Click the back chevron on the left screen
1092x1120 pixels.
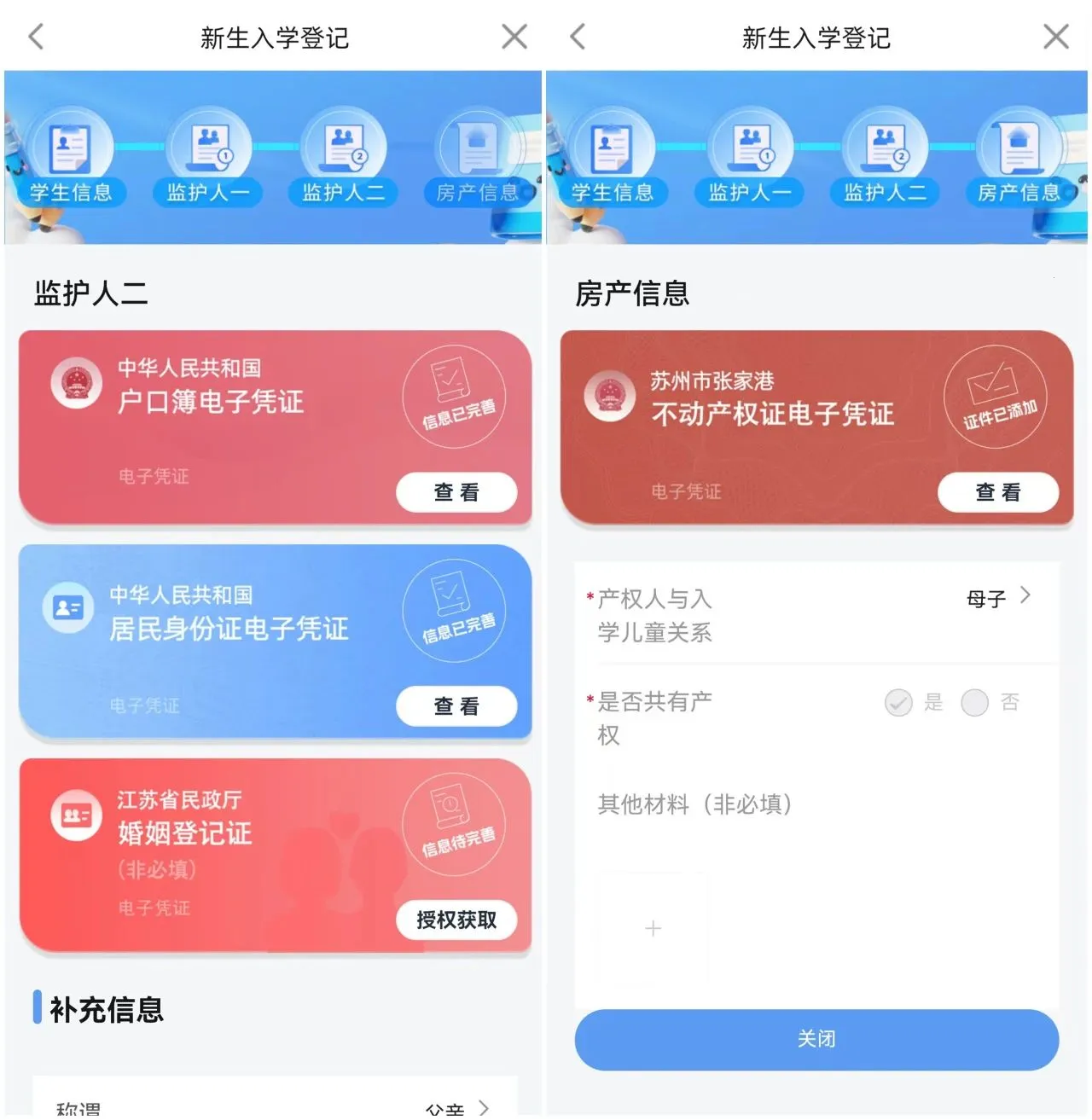coord(34,36)
